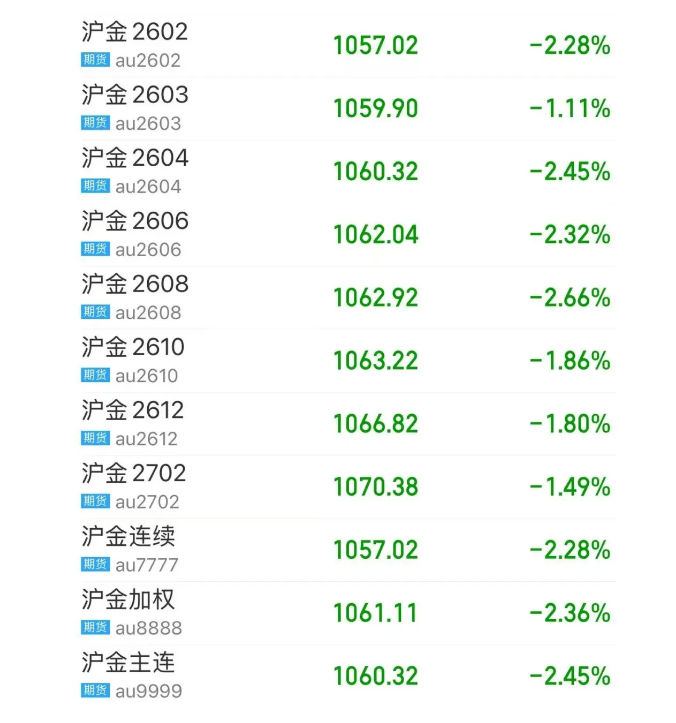View the 沪金 2702 futures quote

(x=135, y=486)
